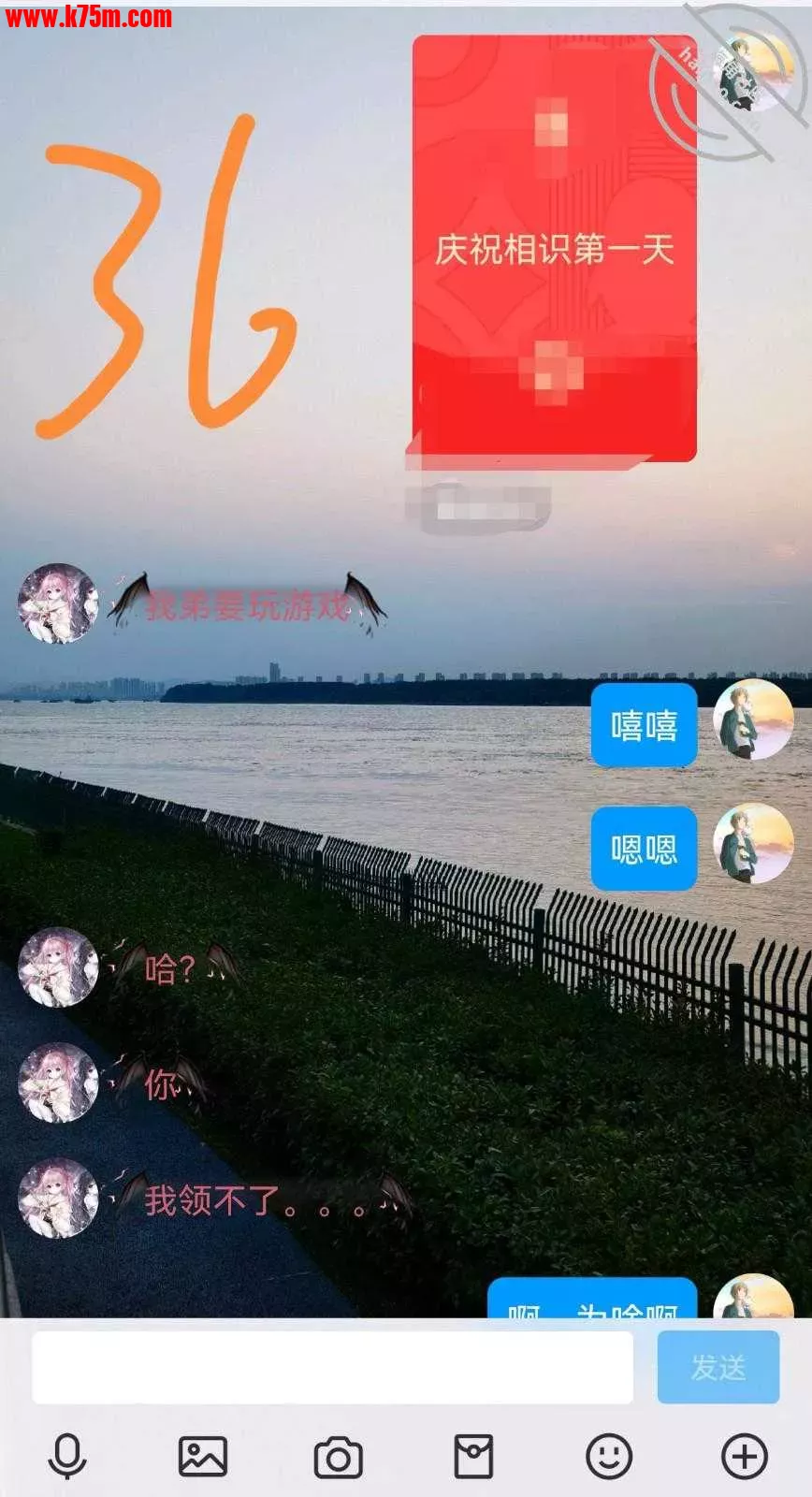
Task: Open the red packet icon in the toolbar
Action: 473,1457
